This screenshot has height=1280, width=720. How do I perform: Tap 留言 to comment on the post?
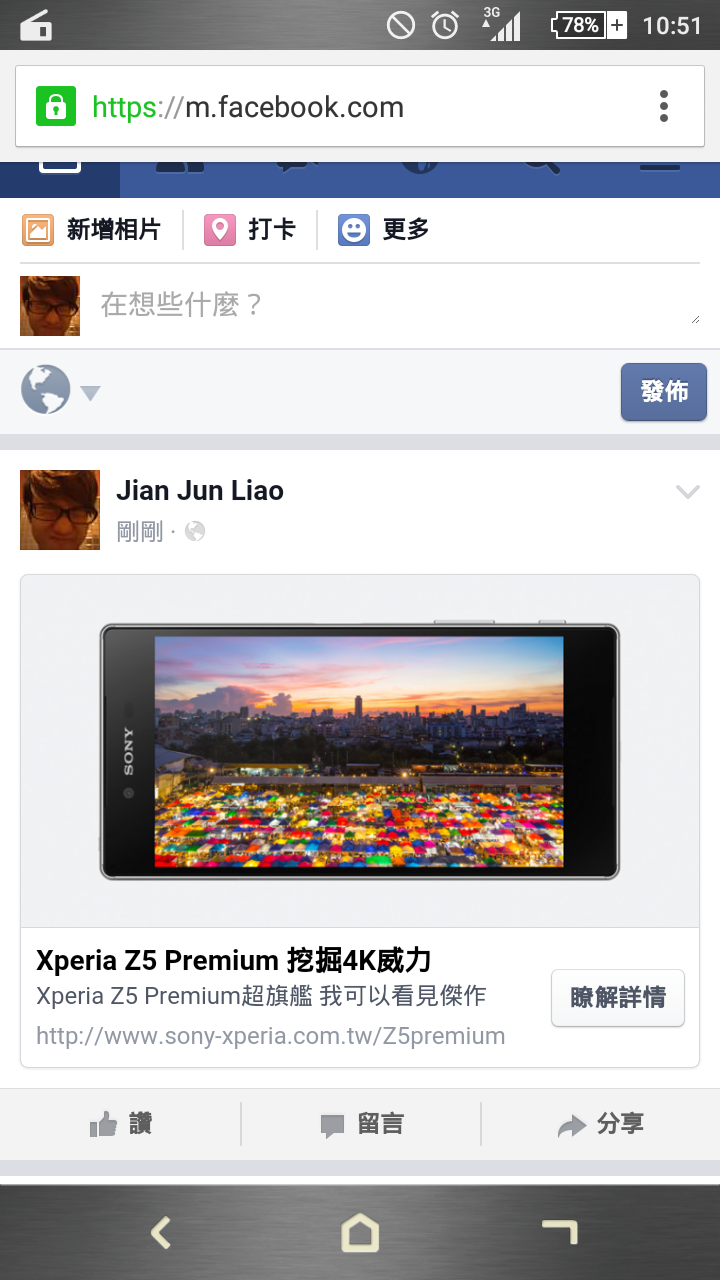coord(361,1124)
